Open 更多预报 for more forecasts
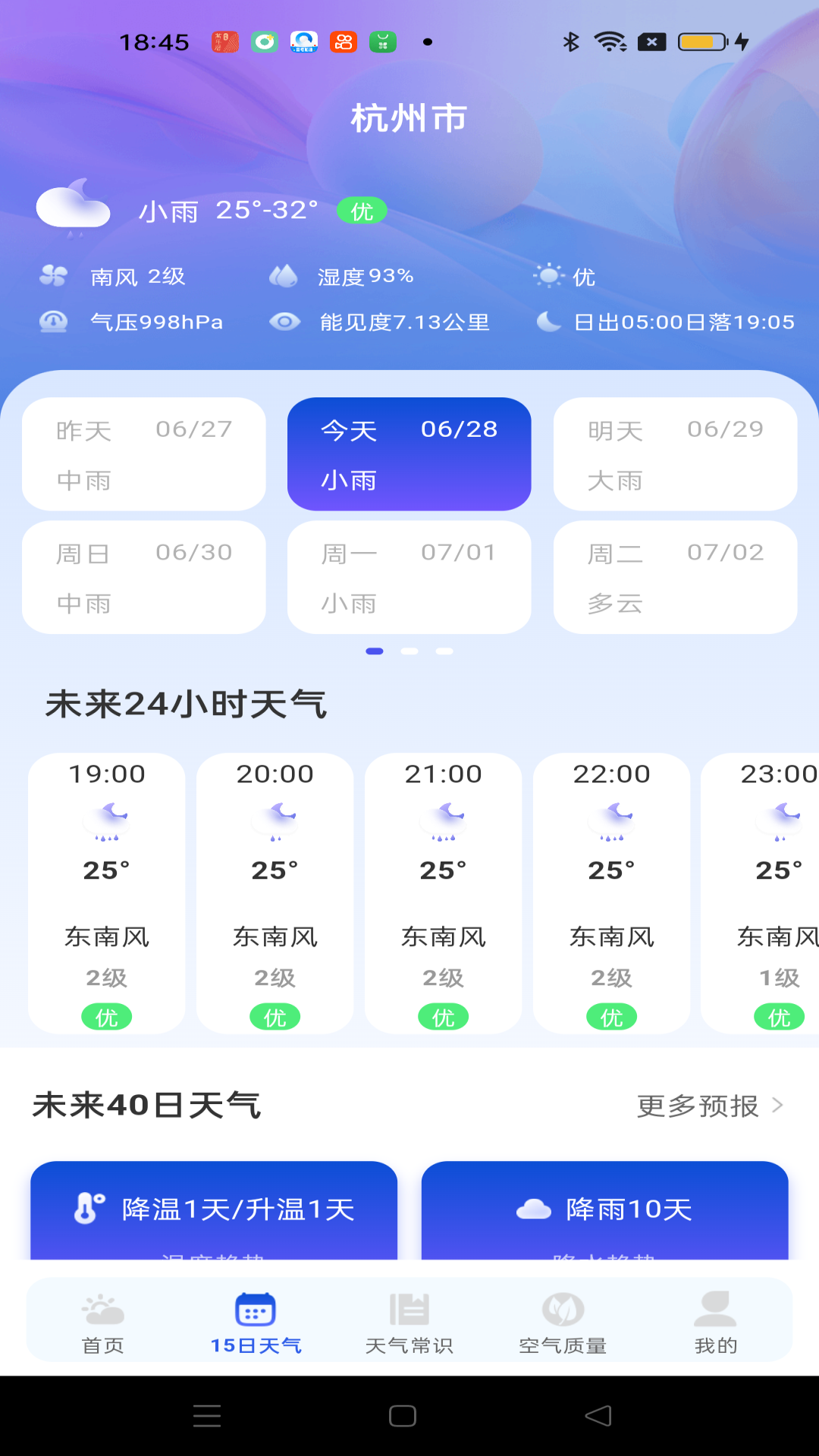The height and width of the screenshot is (1456, 819). click(709, 1106)
